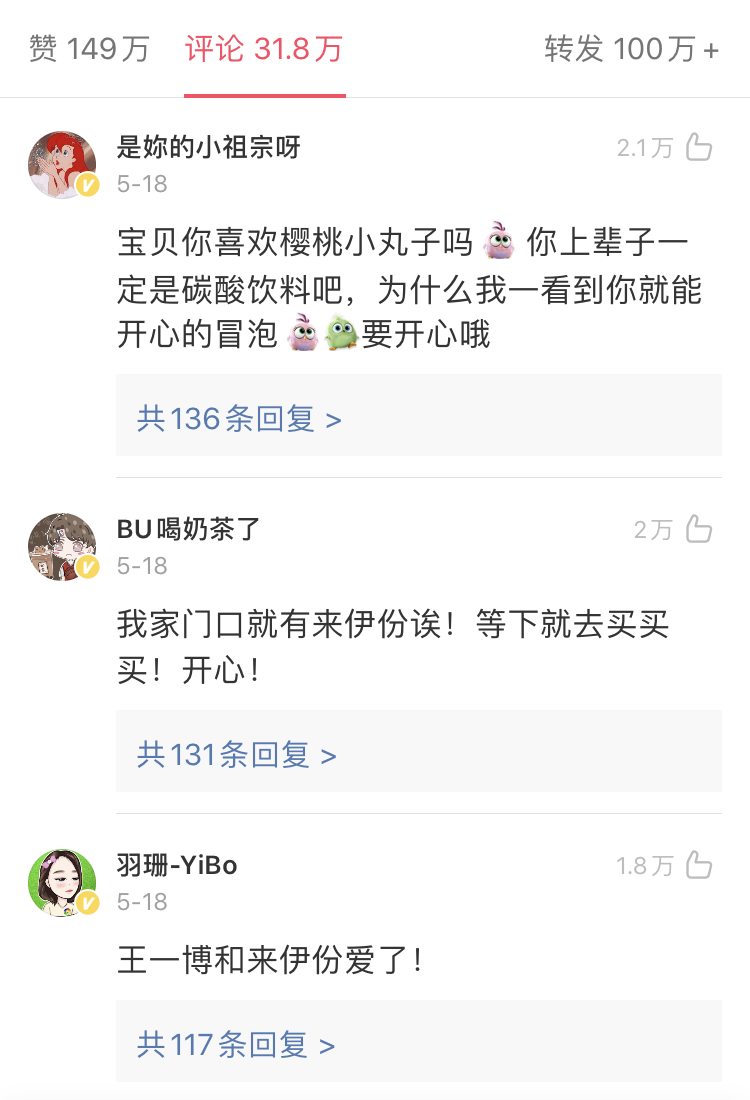Expand 共136条回复 replies

[x=240, y=419]
